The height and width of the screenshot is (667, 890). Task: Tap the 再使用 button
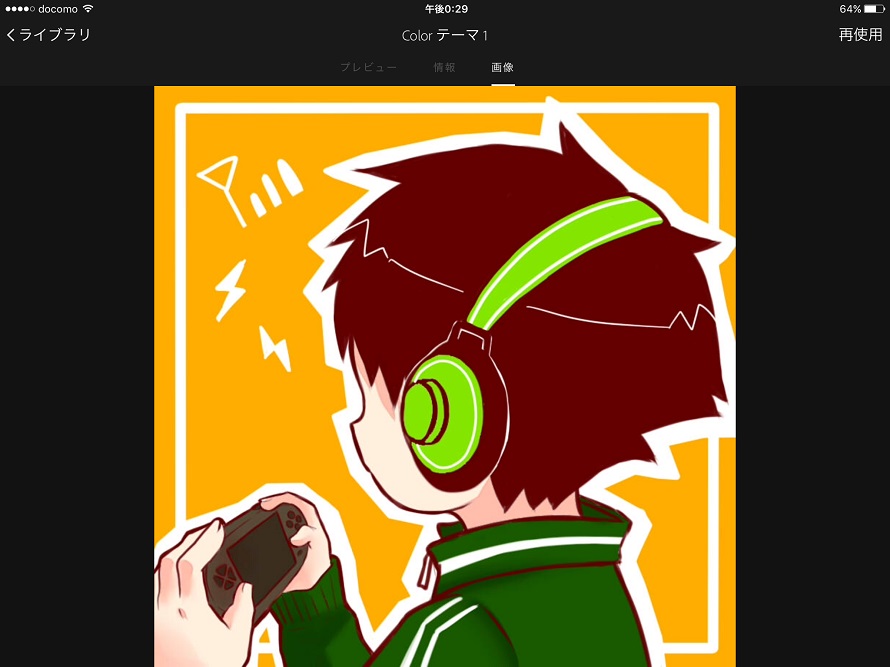tap(859, 35)
